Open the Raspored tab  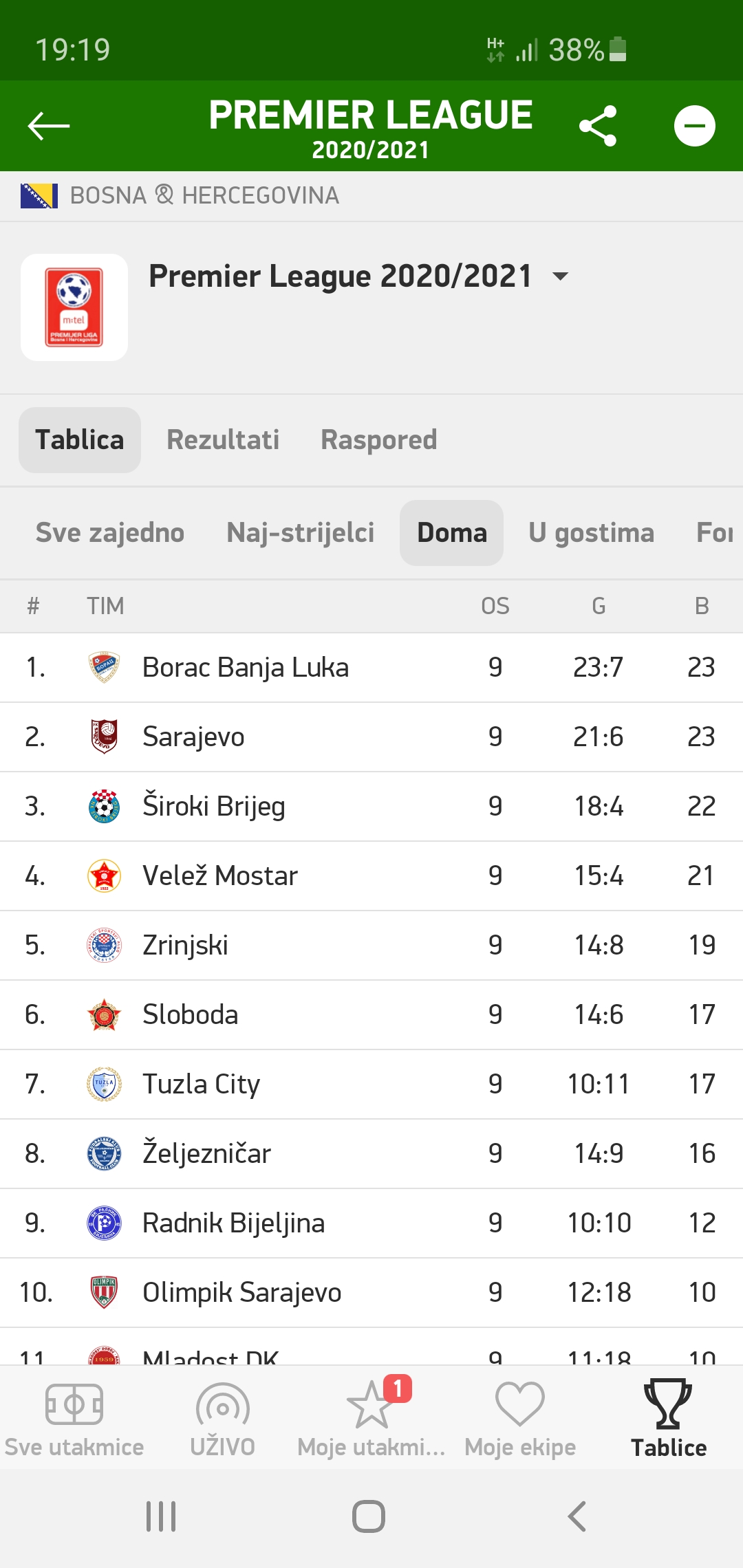tap(379, 440)
